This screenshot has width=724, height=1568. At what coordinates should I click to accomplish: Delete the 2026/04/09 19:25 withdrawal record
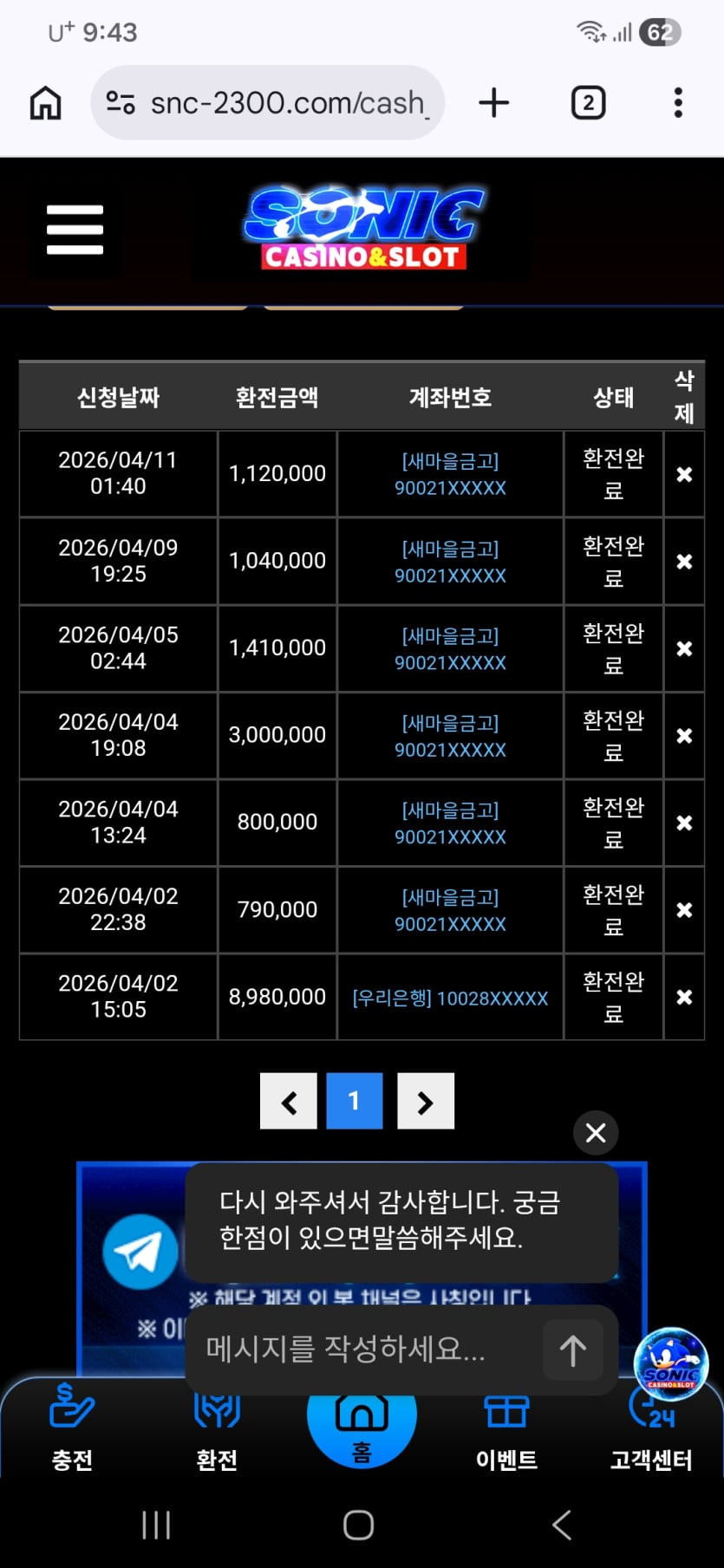684,562
